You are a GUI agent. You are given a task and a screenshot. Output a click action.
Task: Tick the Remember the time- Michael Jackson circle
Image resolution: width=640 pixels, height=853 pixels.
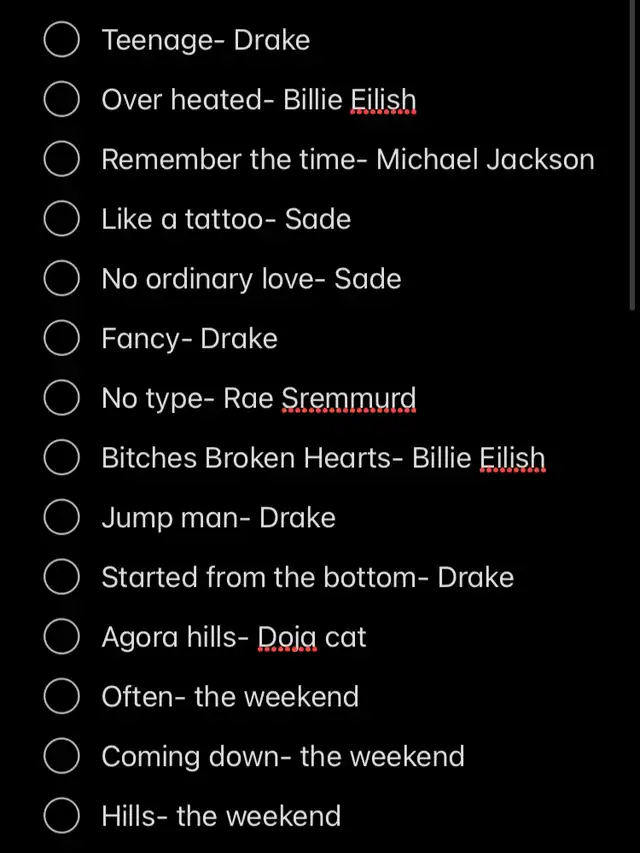click(62, 160)
